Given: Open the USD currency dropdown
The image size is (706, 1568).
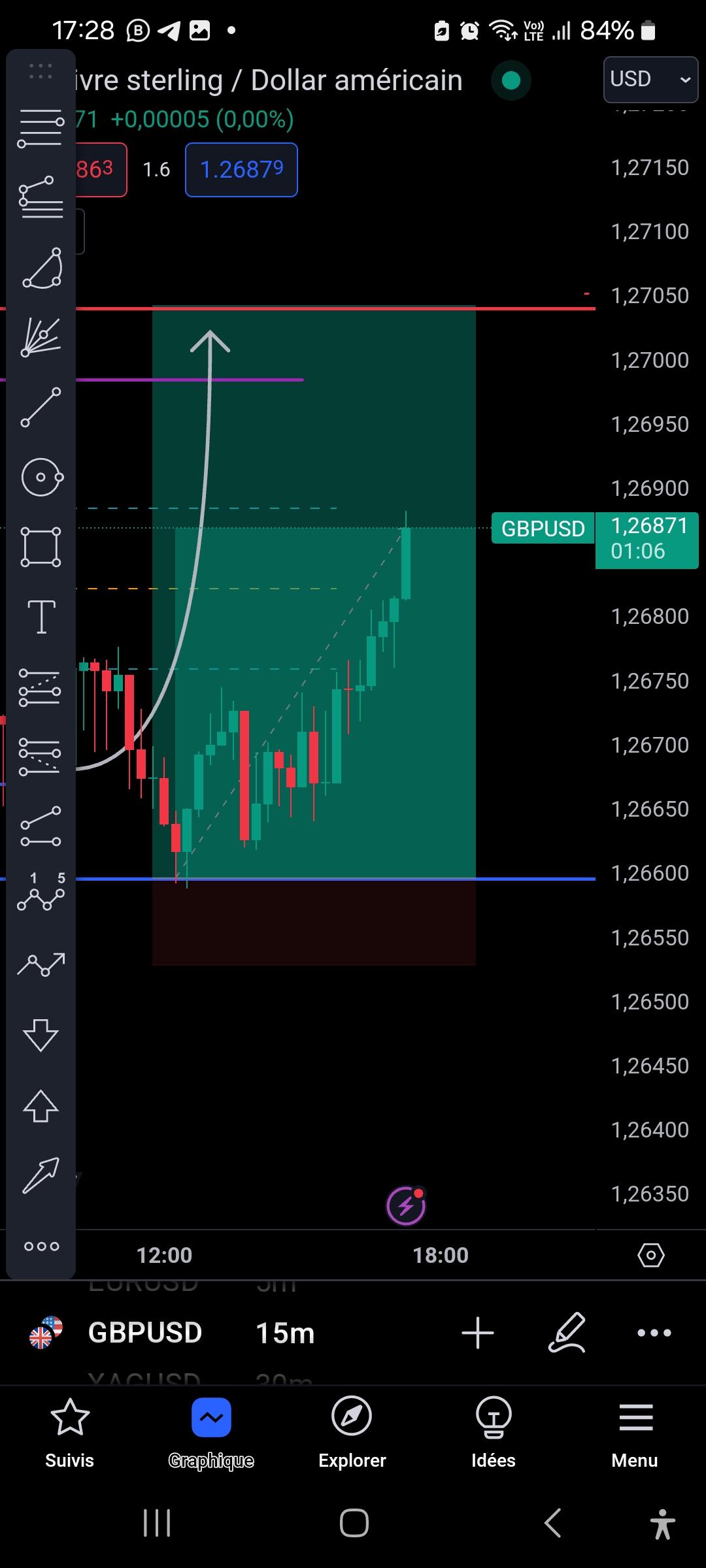Looking at the screenshot, I should click(650, 80).
